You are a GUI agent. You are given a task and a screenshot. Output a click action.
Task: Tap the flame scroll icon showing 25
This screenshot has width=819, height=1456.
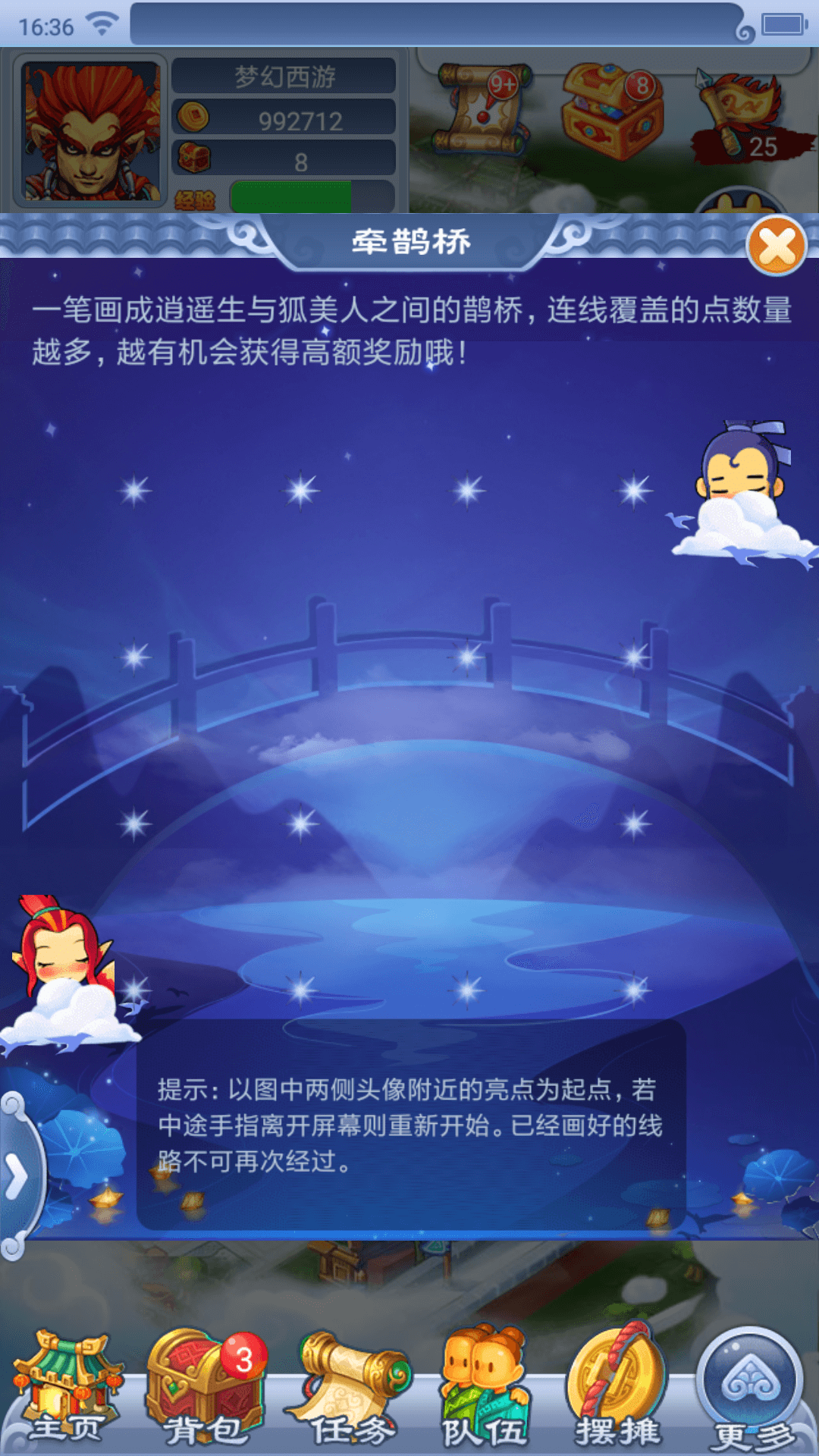[x=743, y=115]
